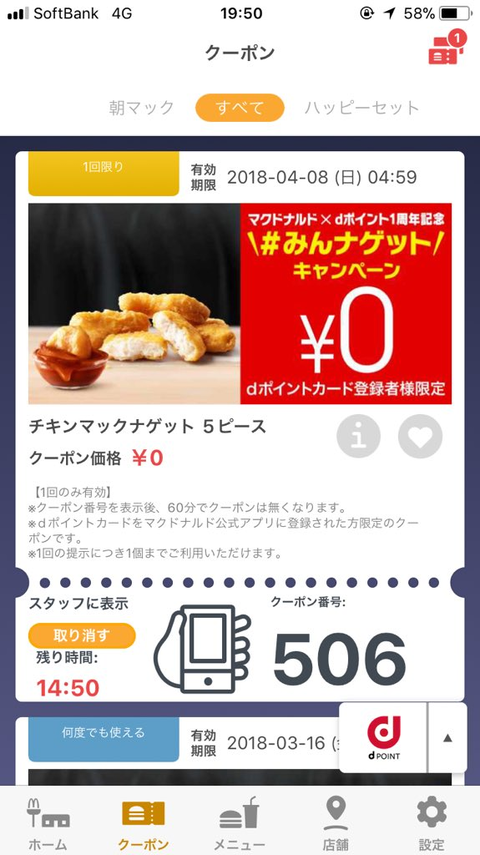The image size is (480, 855).
Task: Switch to the ハッピーセット tab
Action: [x=362, y=107]
